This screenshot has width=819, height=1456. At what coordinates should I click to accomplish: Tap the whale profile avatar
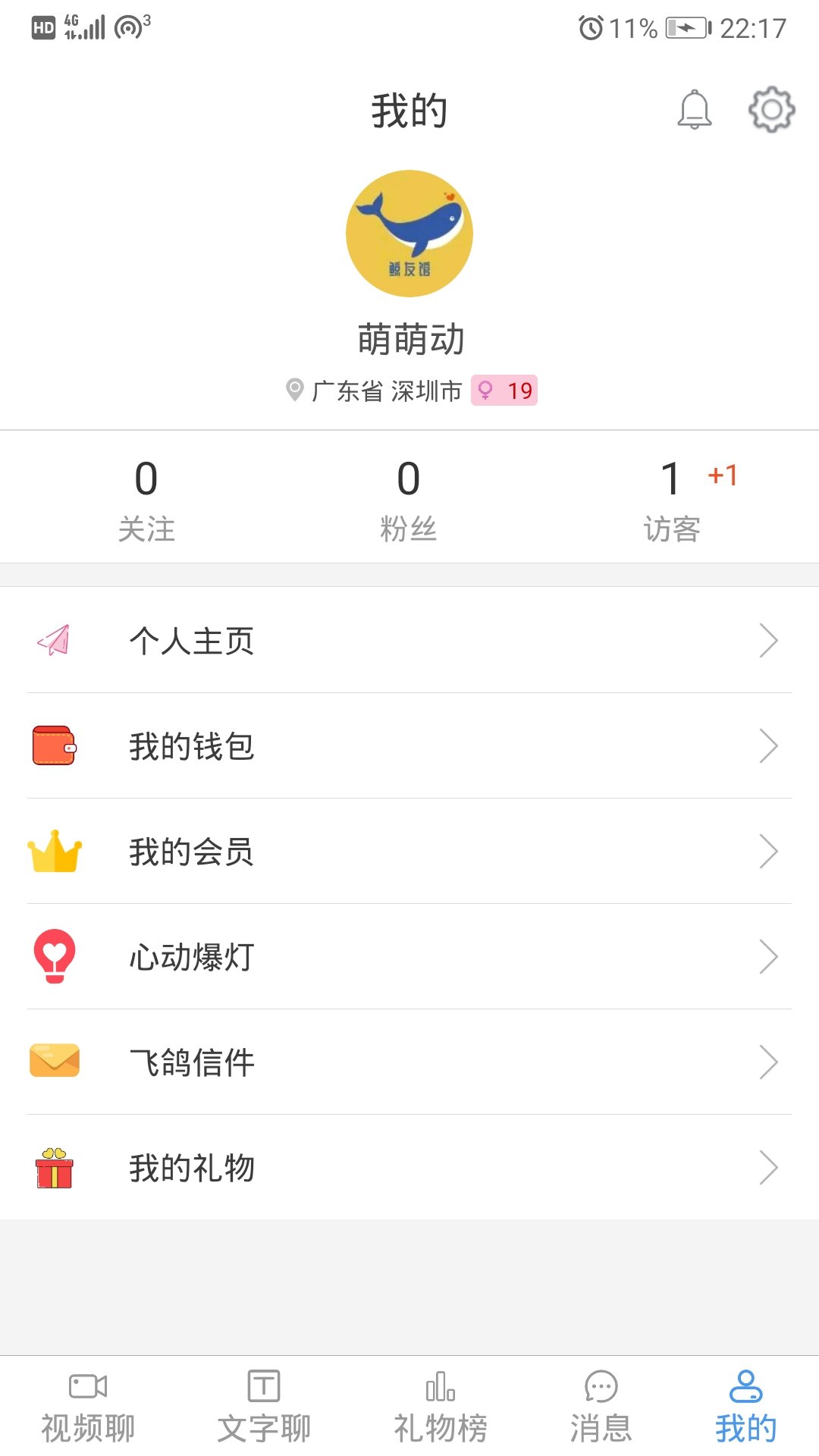409,234
